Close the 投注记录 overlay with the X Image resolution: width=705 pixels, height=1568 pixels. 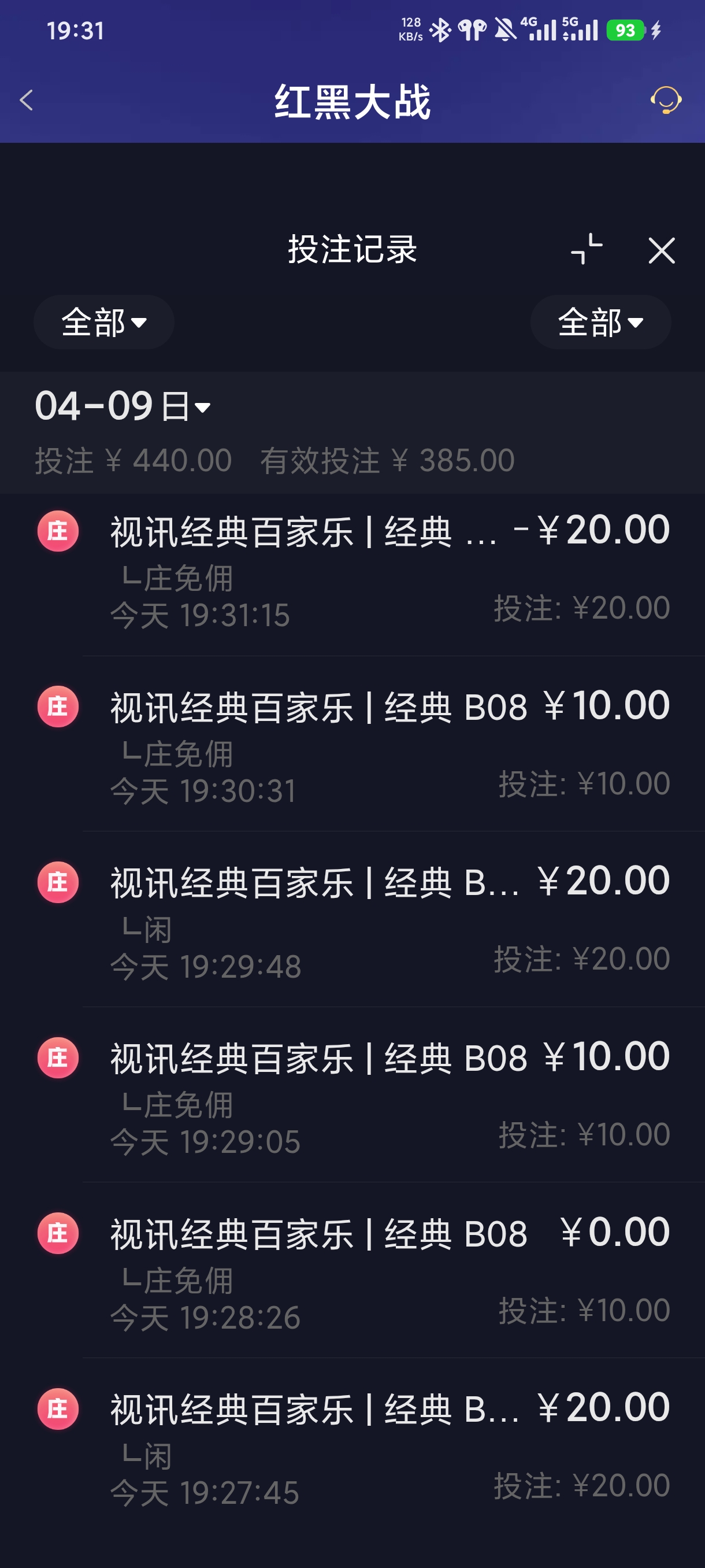pos(663,250)
